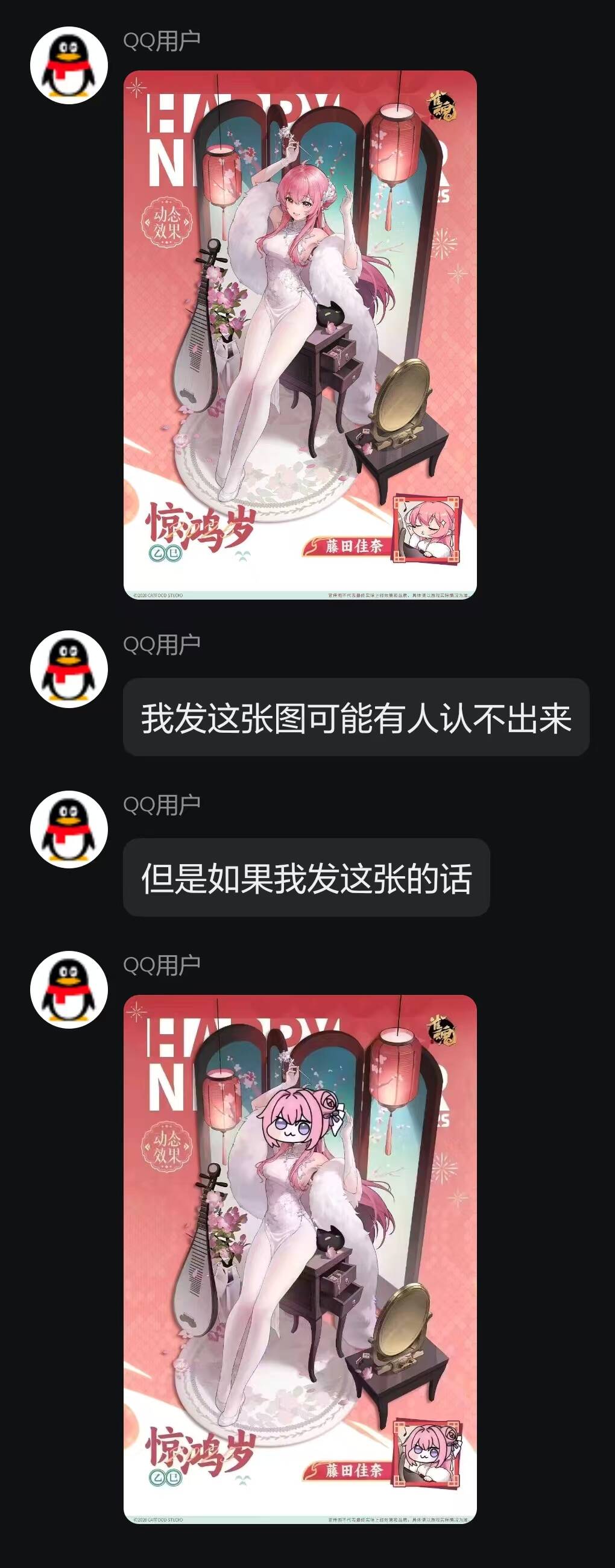Tap avatar beside message 但是如果我发这张的话

tap(69, 829)
